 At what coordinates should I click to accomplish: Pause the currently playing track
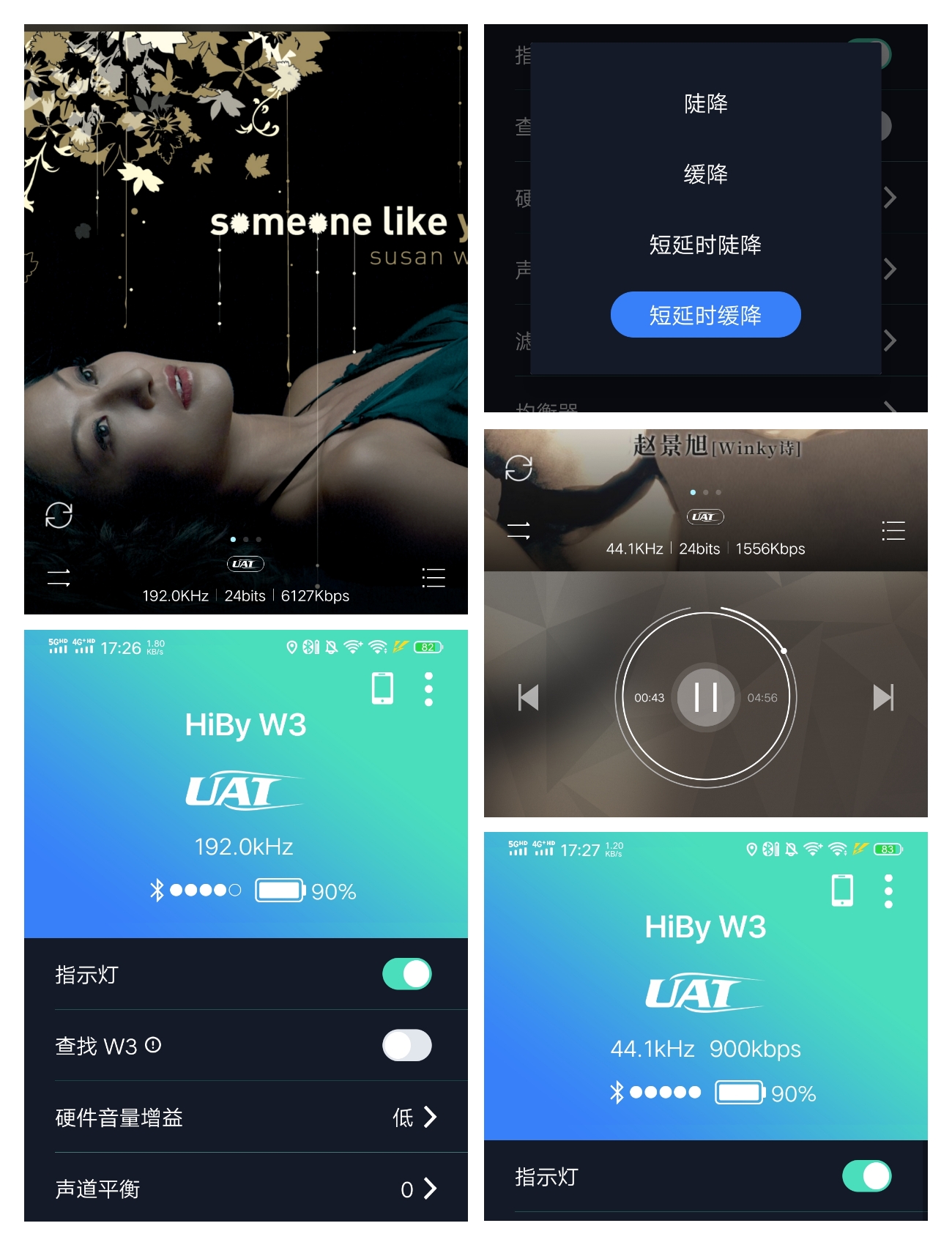pos(704,698)
